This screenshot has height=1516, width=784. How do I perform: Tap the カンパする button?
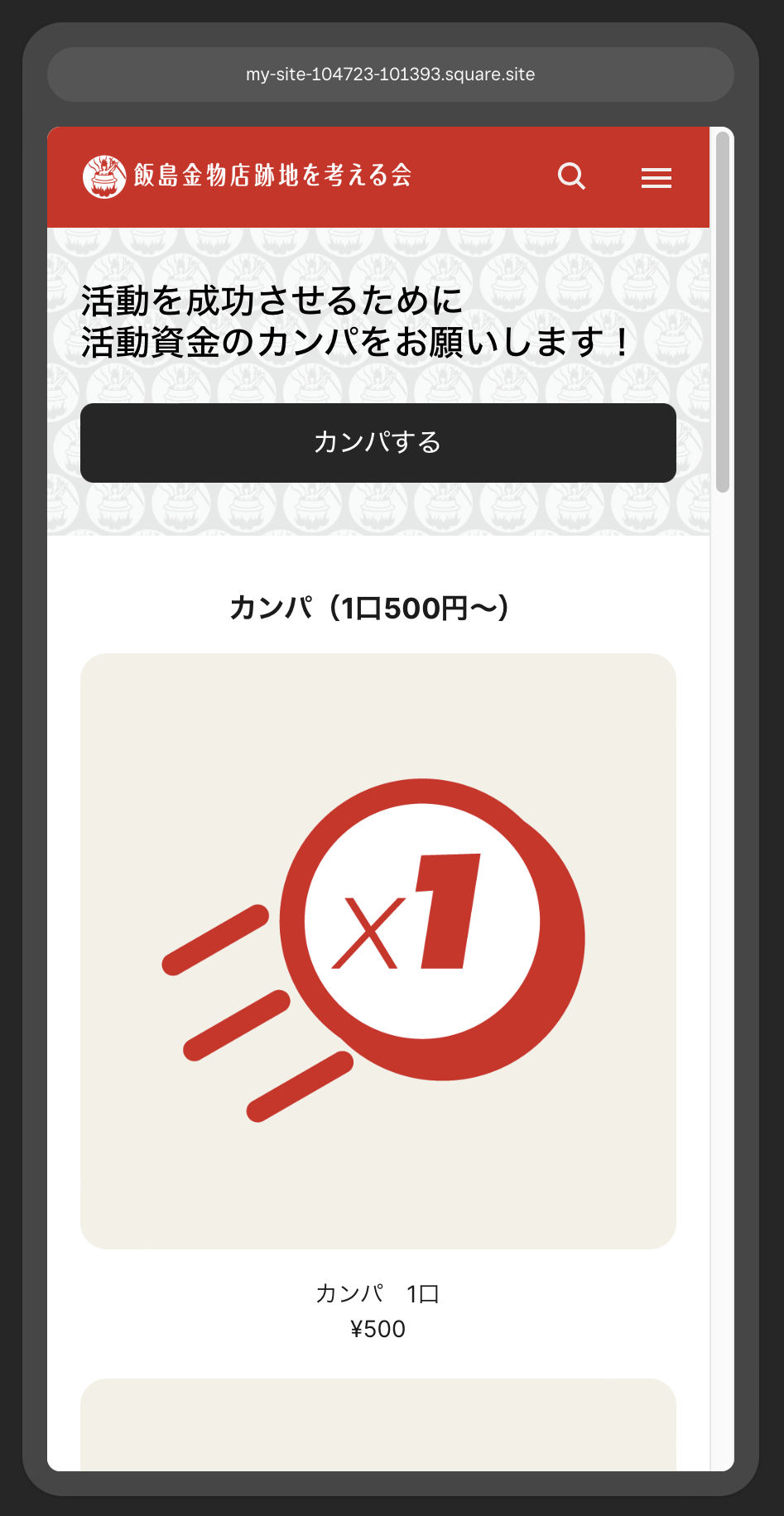tap(378, 443)
